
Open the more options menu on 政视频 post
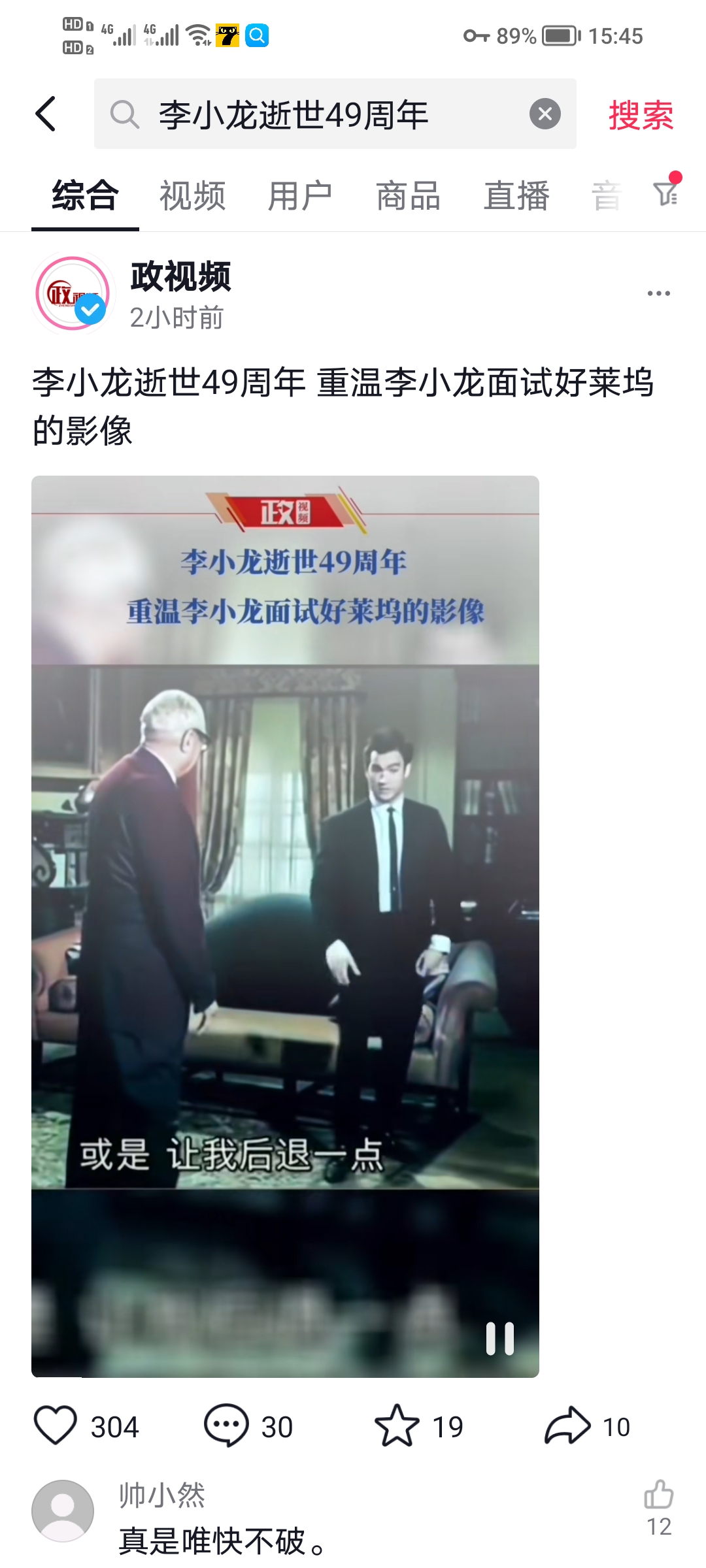(658, 293)
